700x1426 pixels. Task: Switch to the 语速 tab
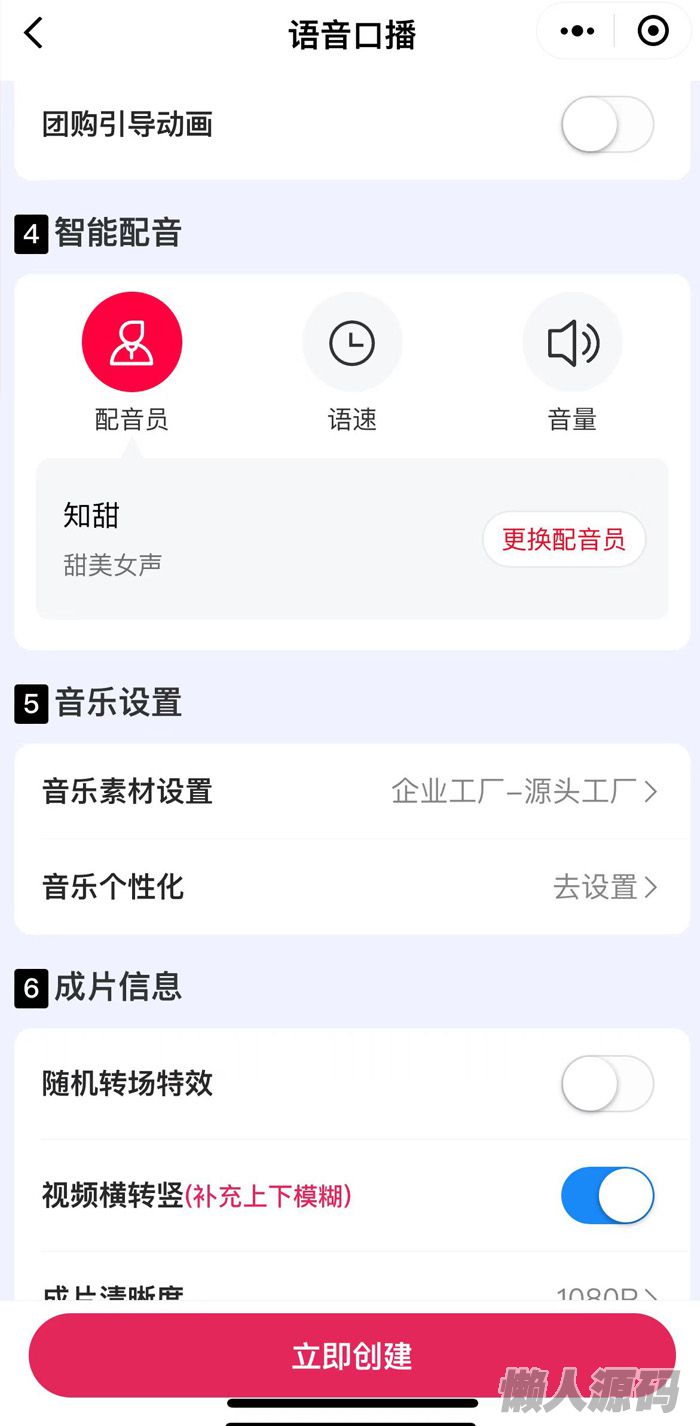[x=352, y=343]
